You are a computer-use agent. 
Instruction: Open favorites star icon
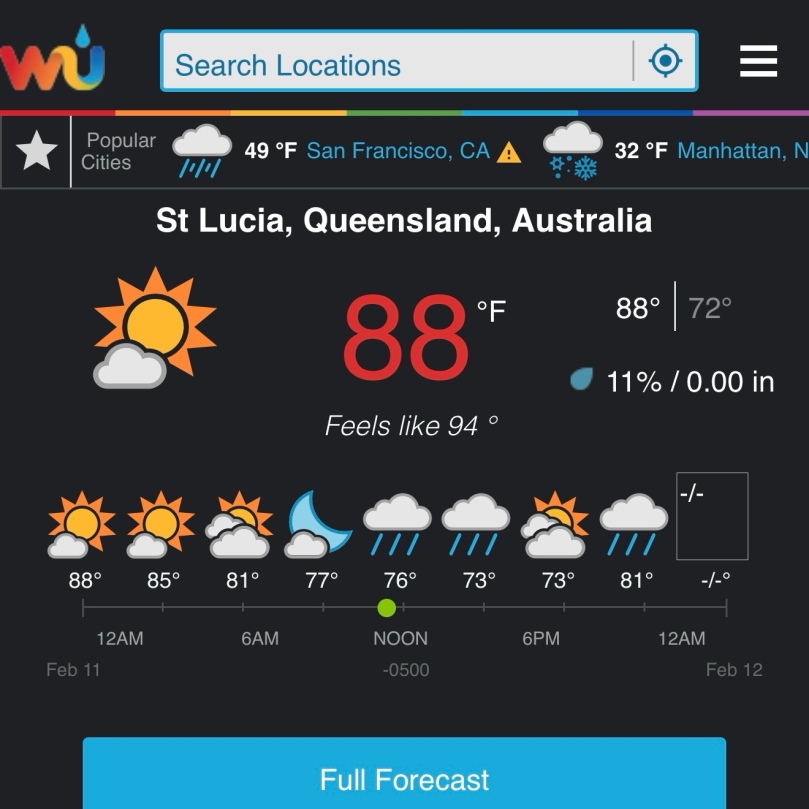point(37,152)
